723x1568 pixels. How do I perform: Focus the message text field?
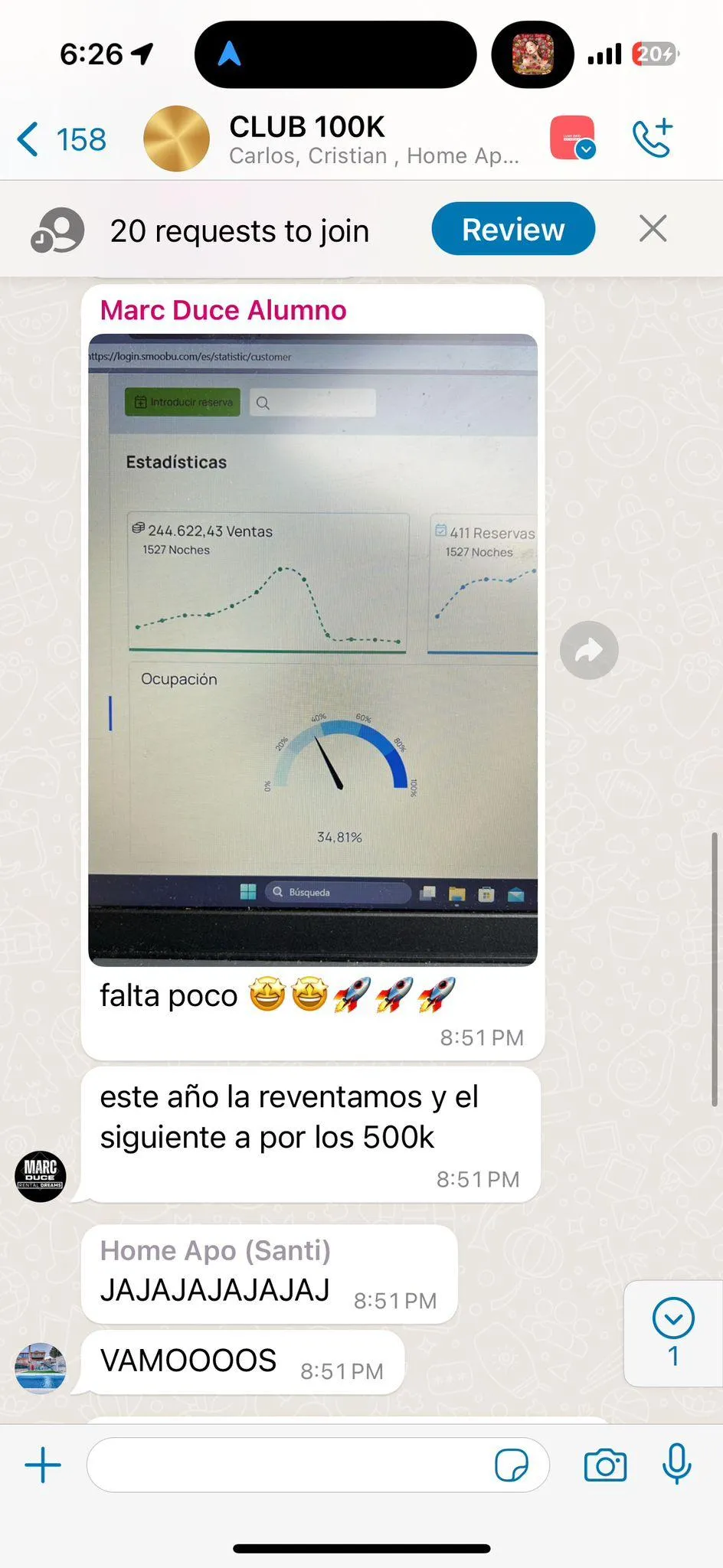(x=291, y=1465)
